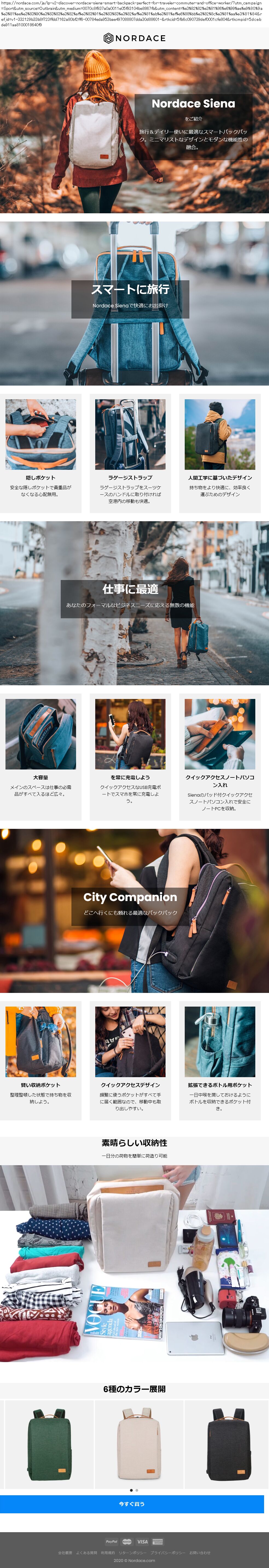
Task: Tap the Nordace logo header to go home
Action: pyautogui.click(x=135, y=38)
